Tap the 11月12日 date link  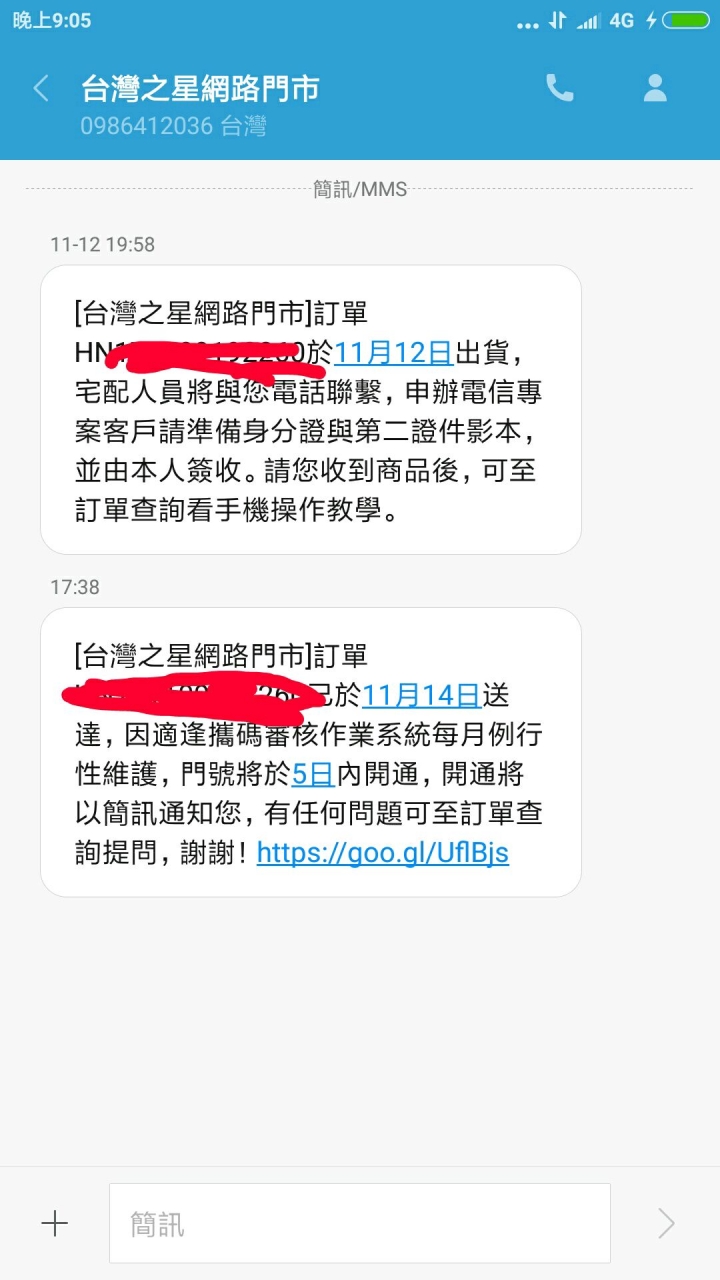pos(394,353)
